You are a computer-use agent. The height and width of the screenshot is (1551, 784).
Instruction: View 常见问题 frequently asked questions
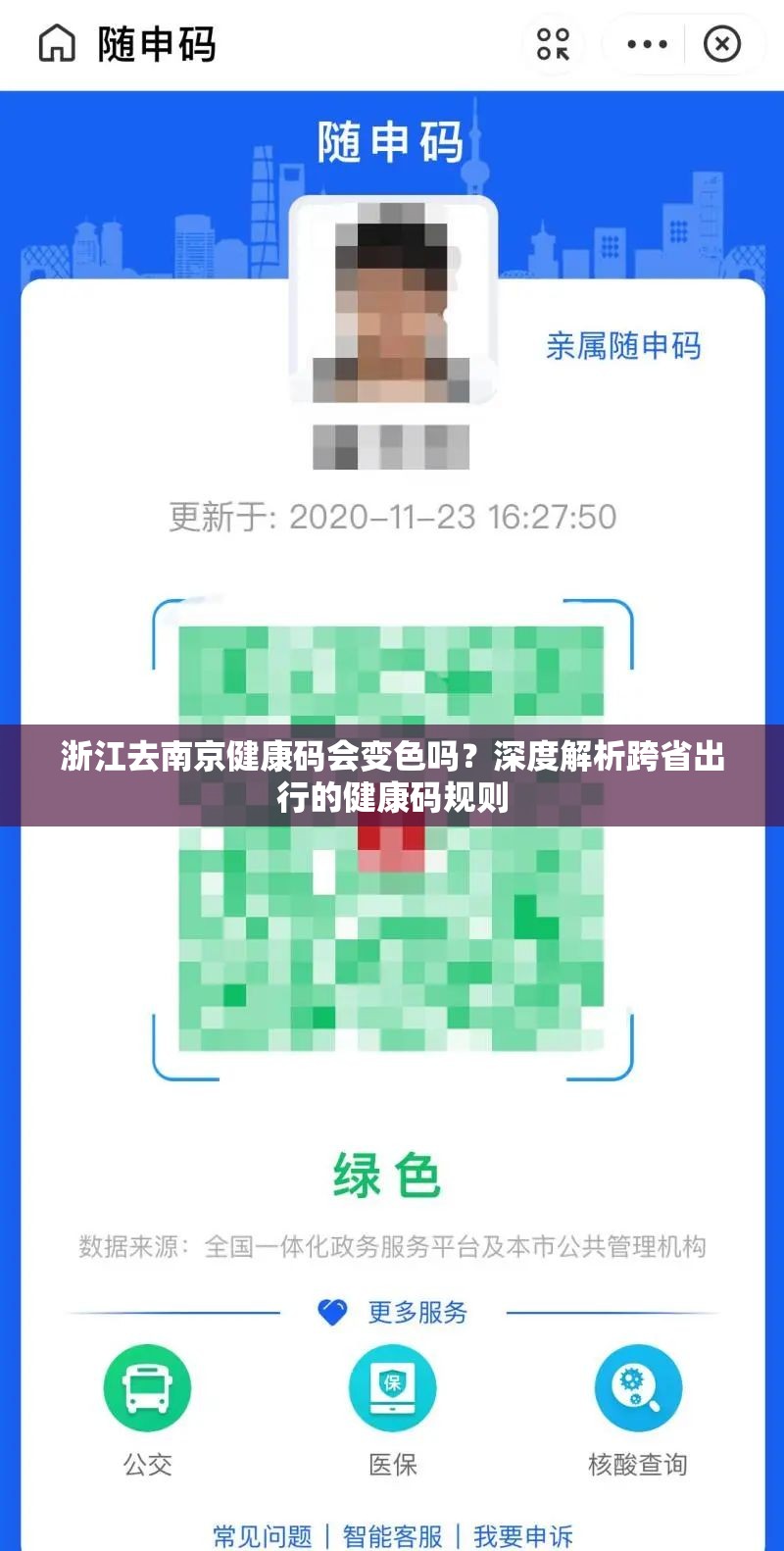(263, 1535)
